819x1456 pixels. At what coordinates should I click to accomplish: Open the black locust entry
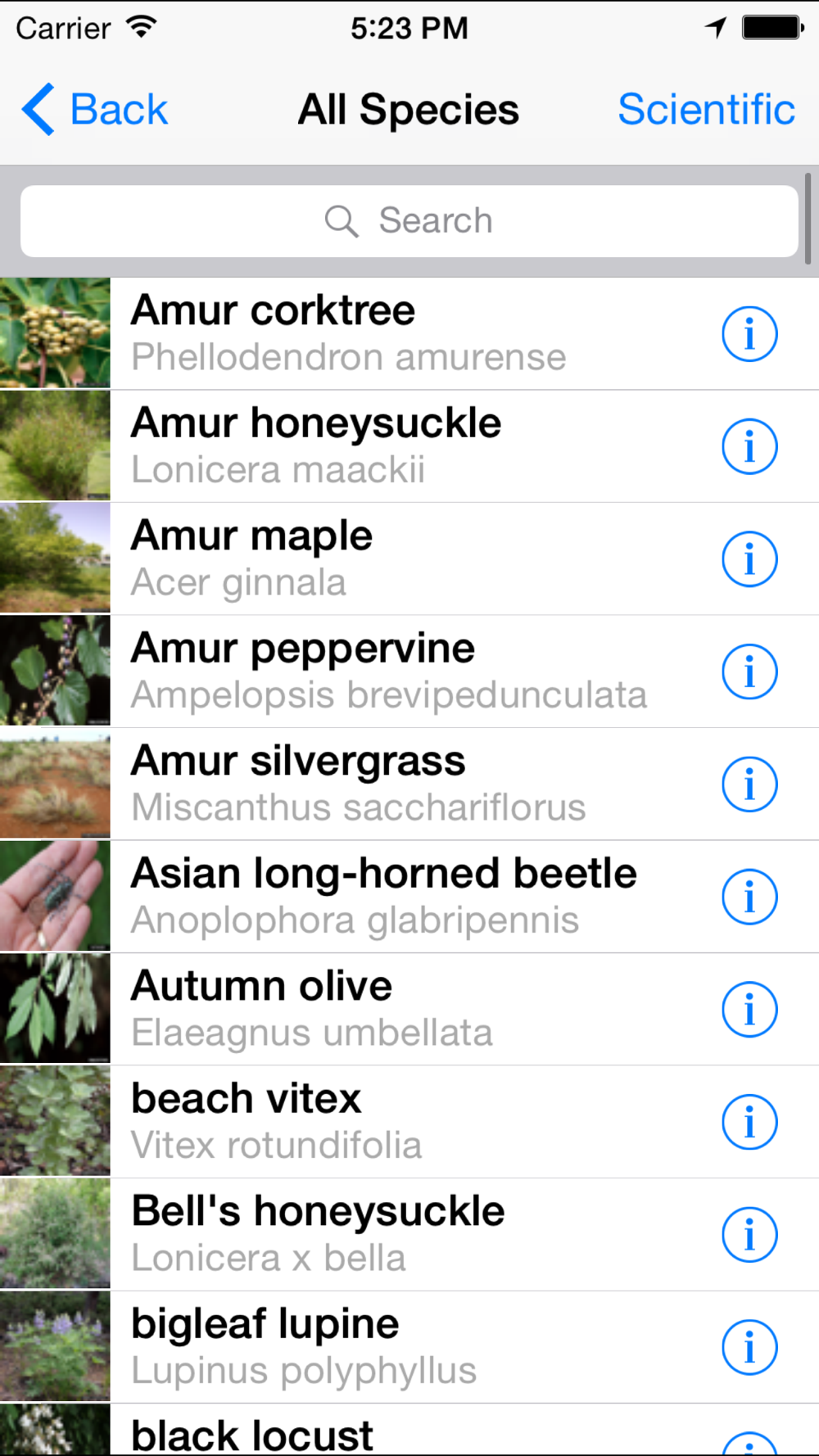point(369,1433)
